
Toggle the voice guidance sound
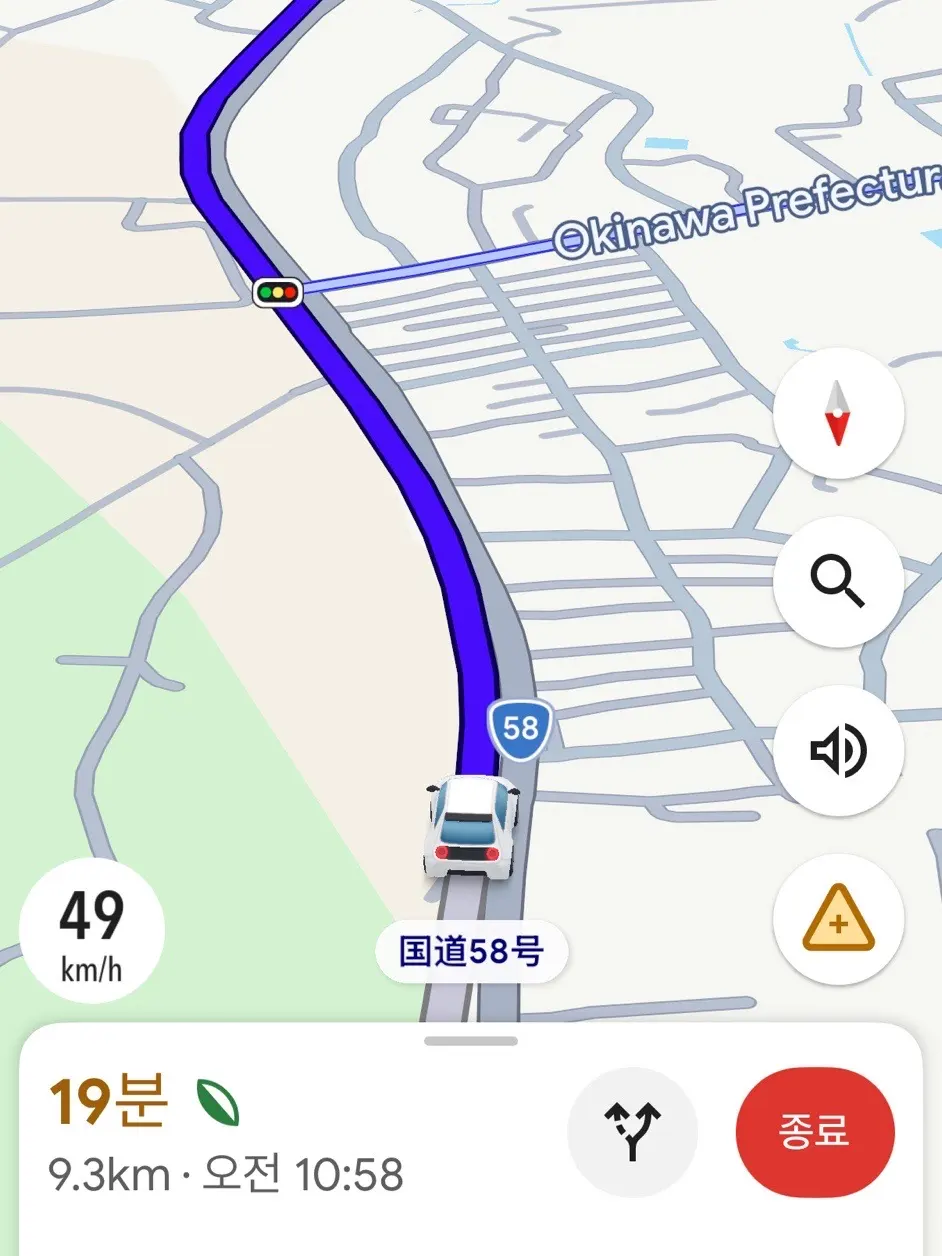pyautogui.click(x=839, y=751)
